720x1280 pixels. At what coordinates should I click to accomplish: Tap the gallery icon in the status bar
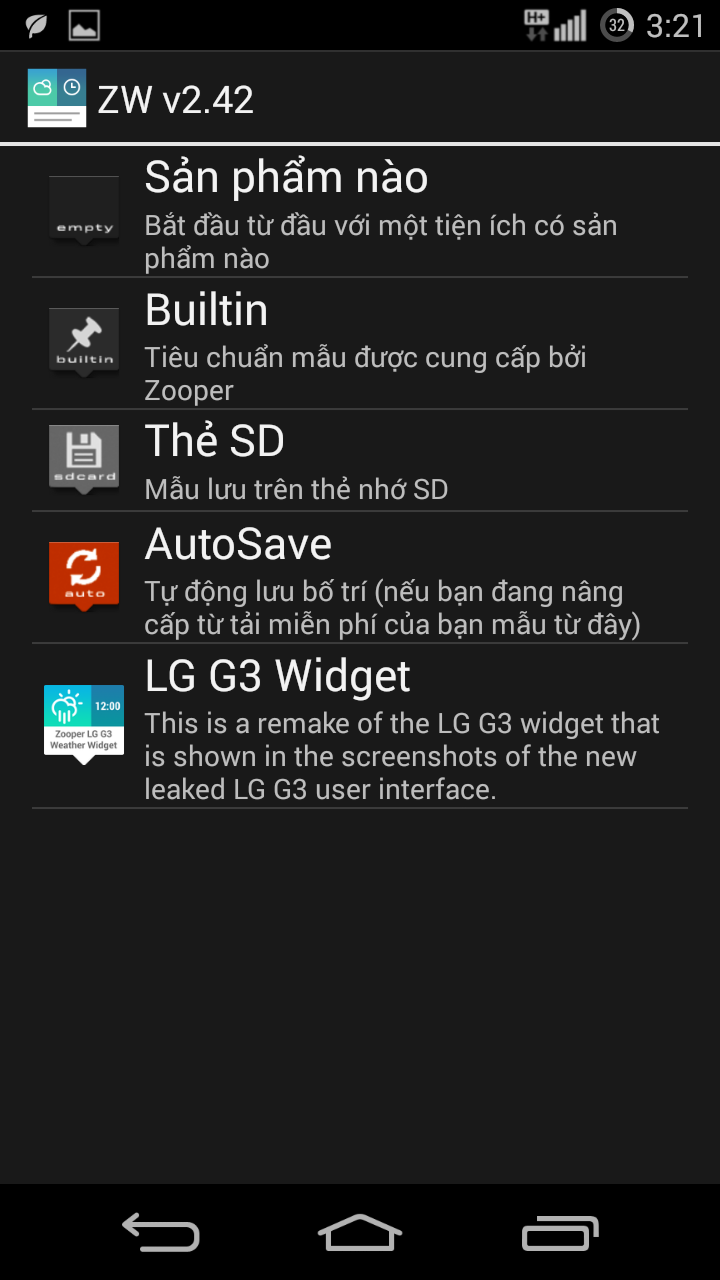pyautogui.click(x=85, y=24)
